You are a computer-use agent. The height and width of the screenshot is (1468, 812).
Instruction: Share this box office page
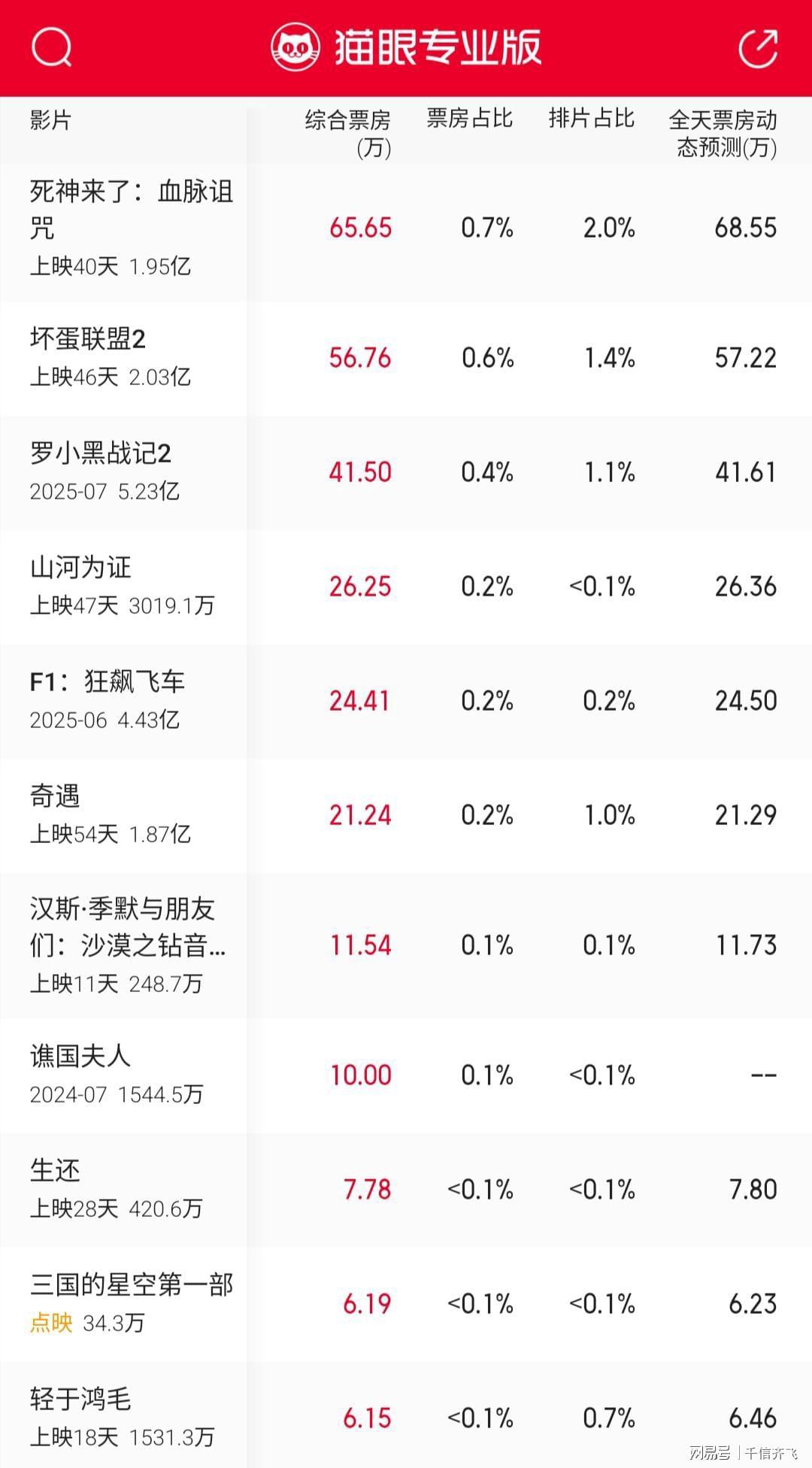[x=757, y=49]
